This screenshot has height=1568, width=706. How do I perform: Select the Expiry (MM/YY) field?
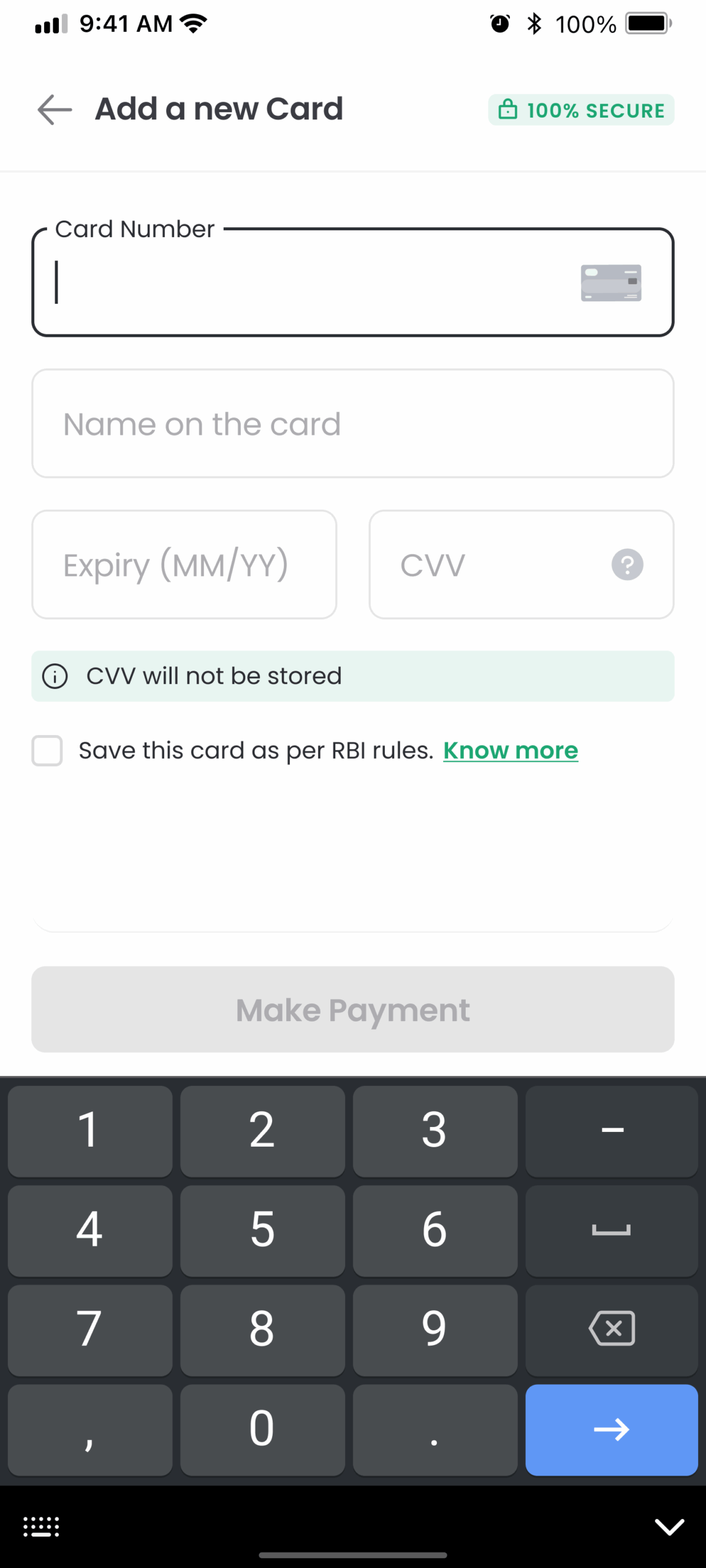coord(184,565)
